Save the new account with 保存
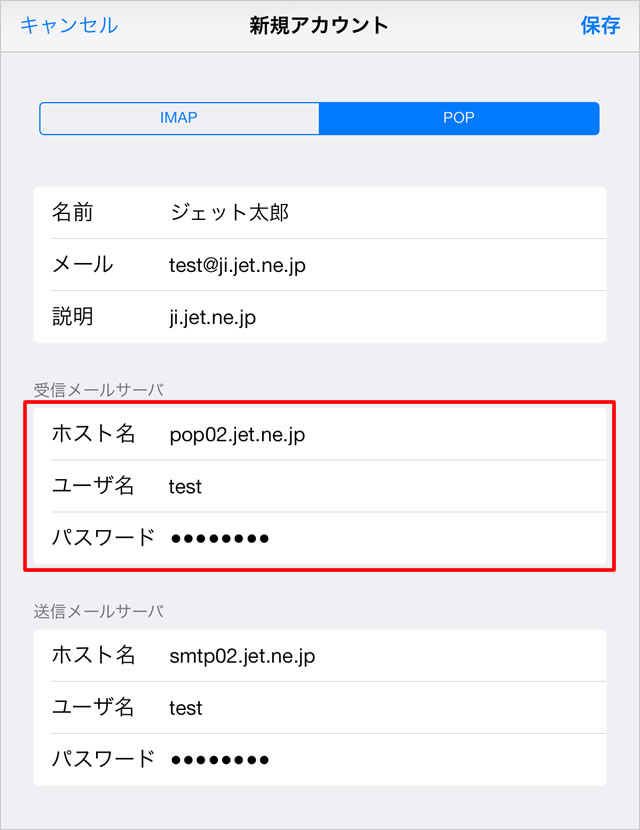The height and width of the screenshot is (830, 640). [x=600, y=26]
